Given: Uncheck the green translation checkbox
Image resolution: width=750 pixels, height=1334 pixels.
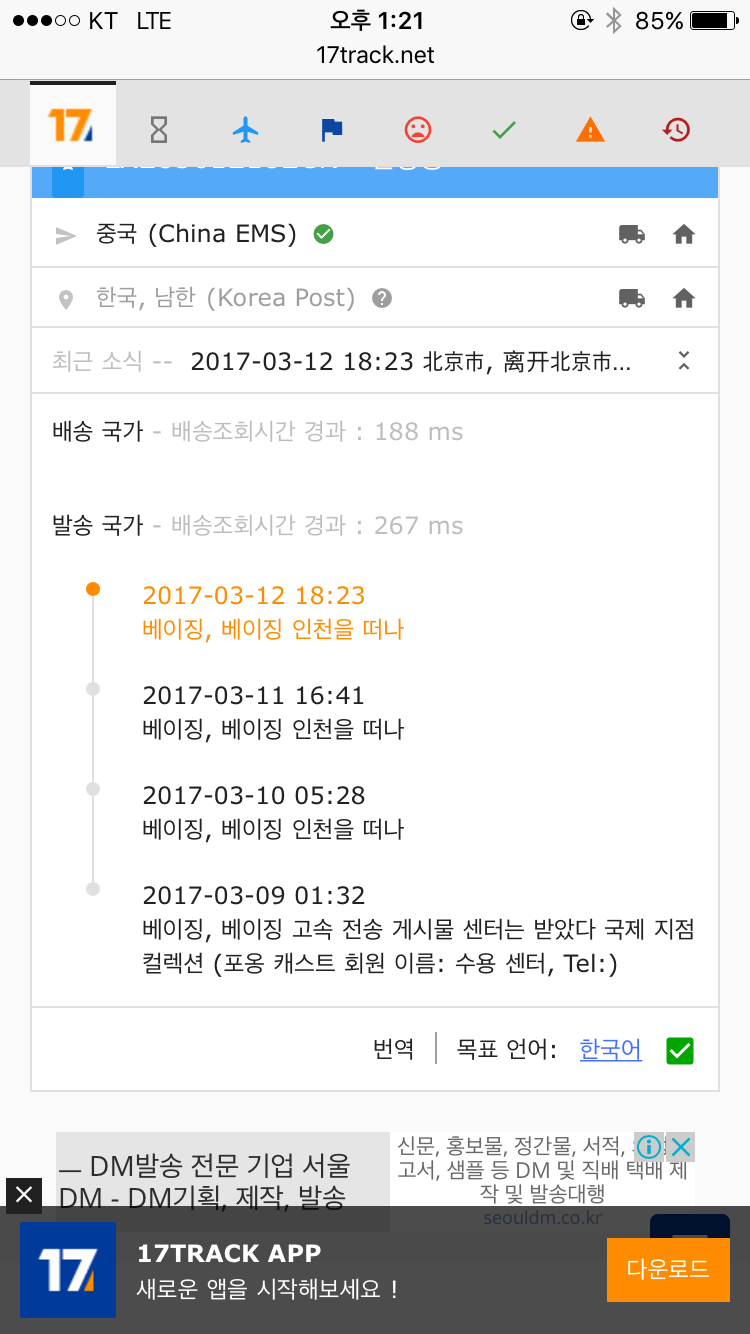Looking at the screenshot, I should point(680,1050).
